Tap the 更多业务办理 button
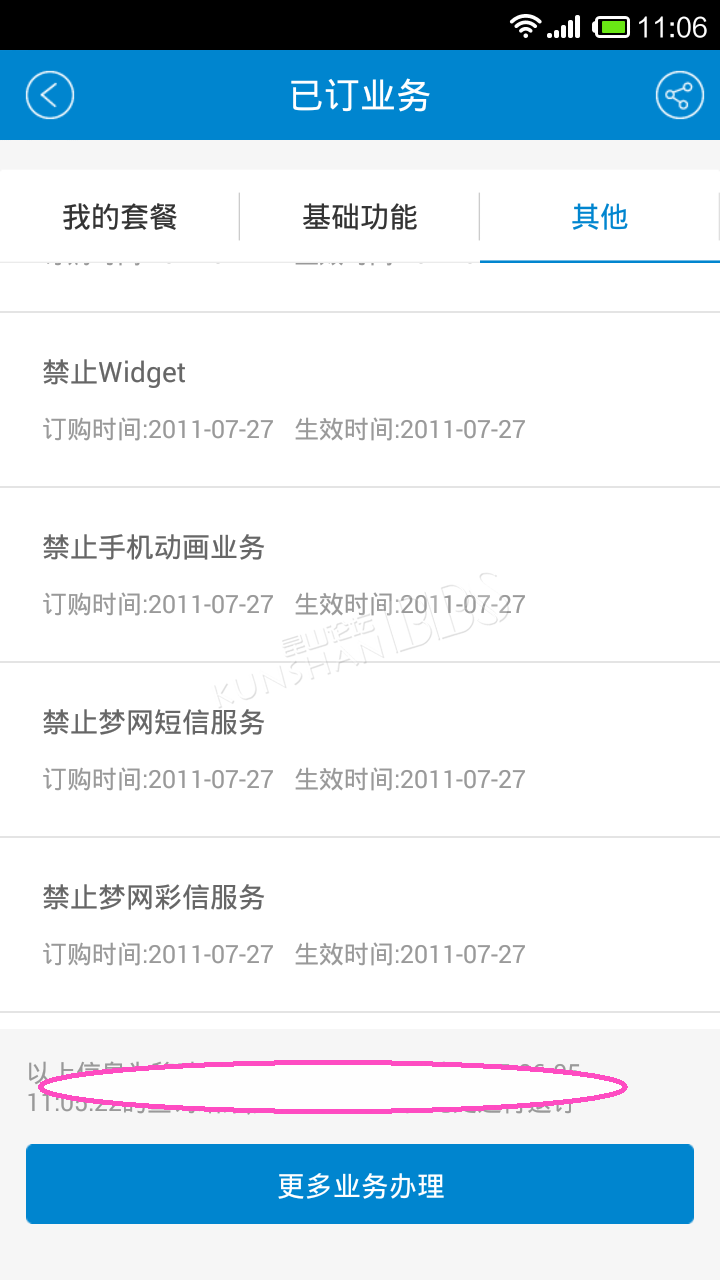Viewport: 720px width, 1280px height. (x=360, y=1184)
